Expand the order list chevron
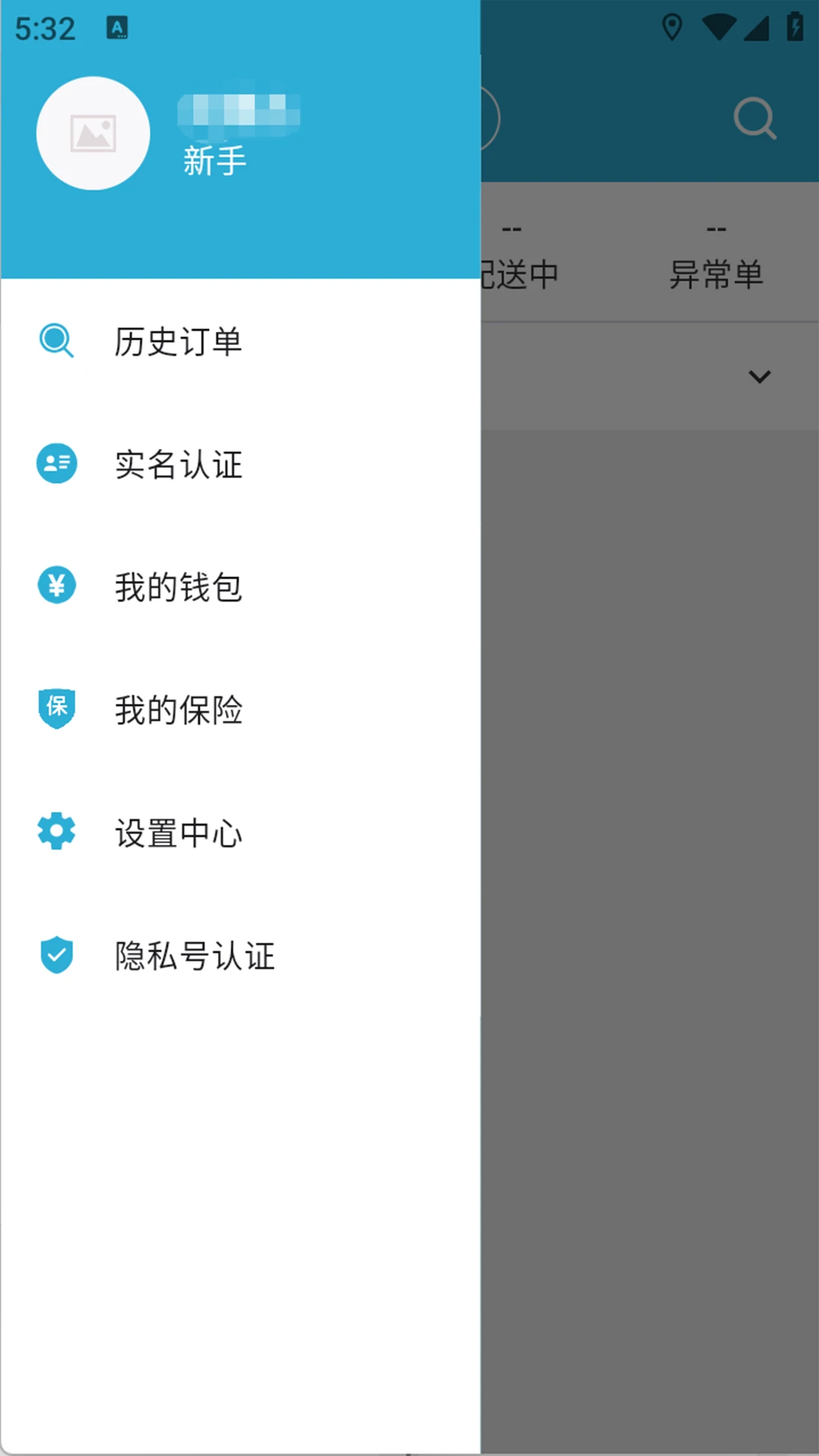The width and height of the screenshot is (819, 1456). click(759, 377)
